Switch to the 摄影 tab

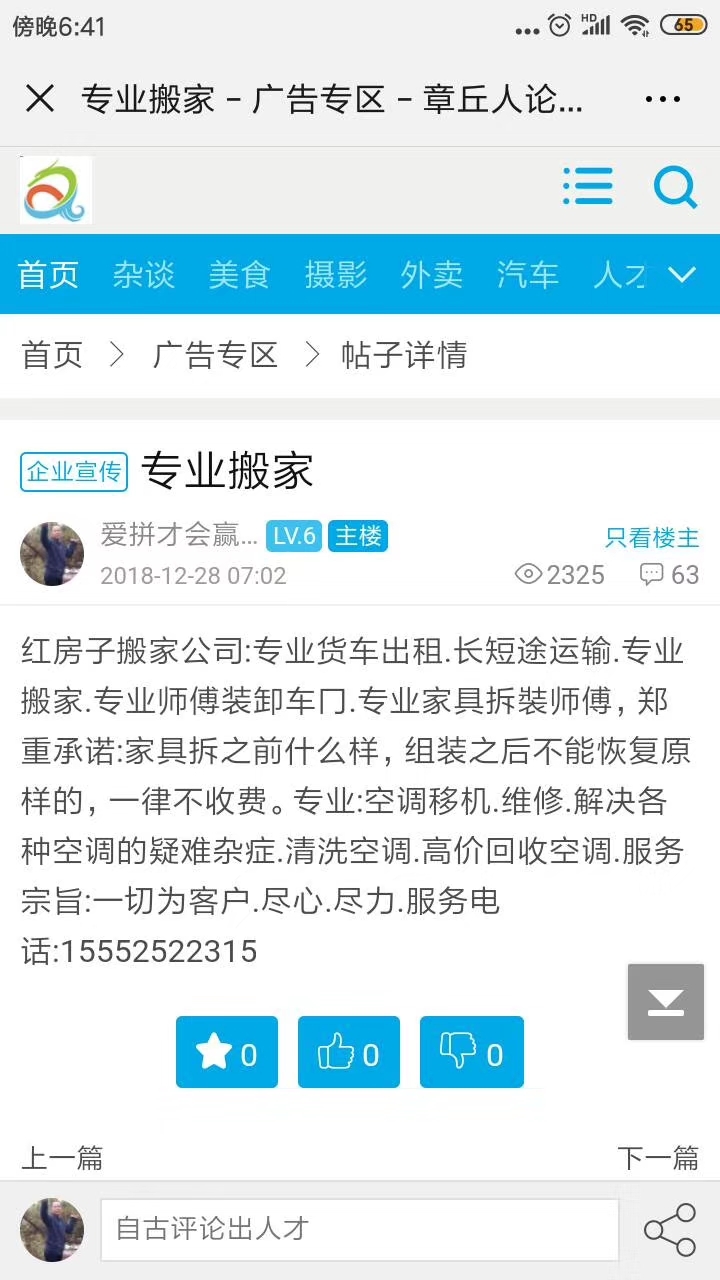click(x=336, y=274)
